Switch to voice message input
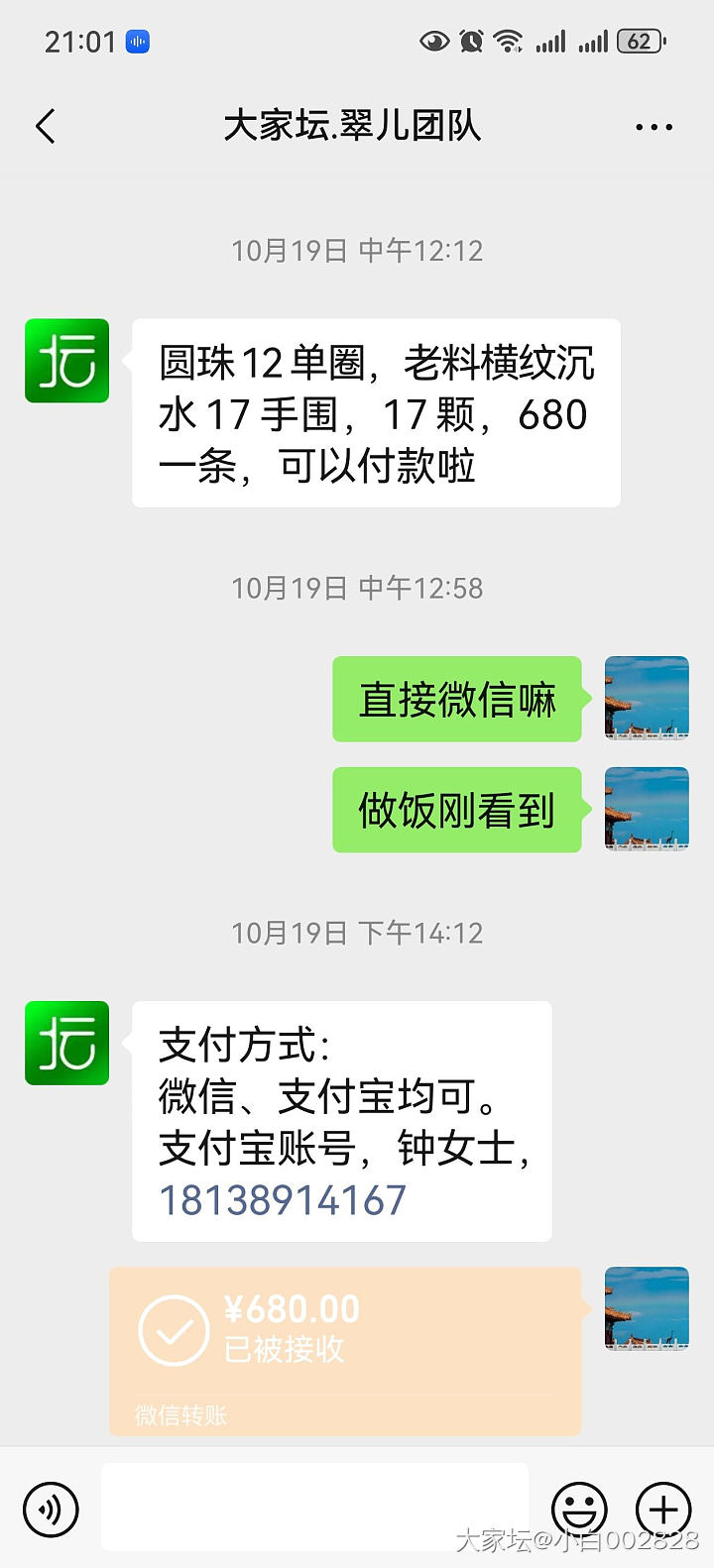The height and width of the screenshot is (1568, 714). 50,1509
